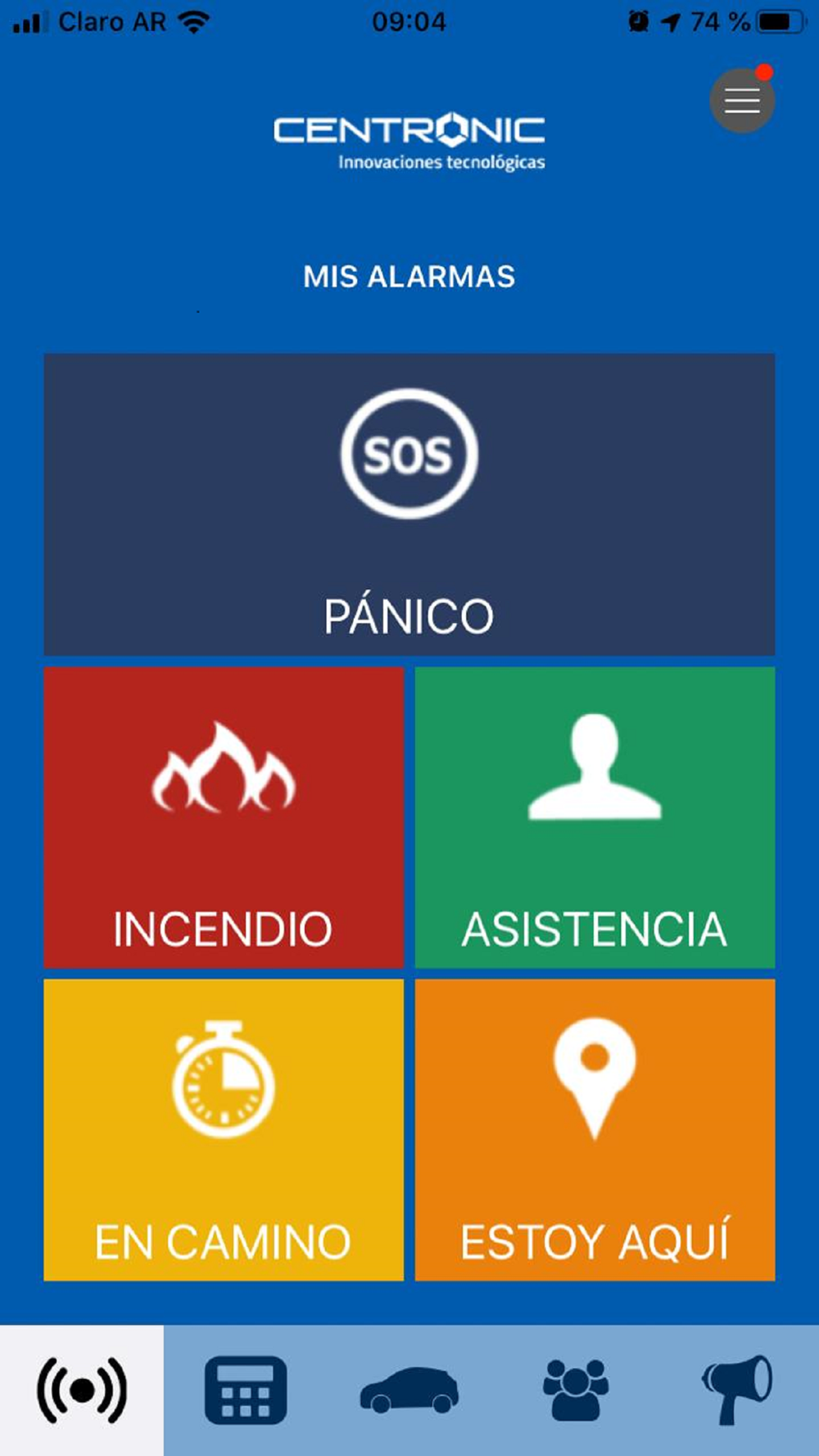Go to the megaphone tab

pos(737,1390)
